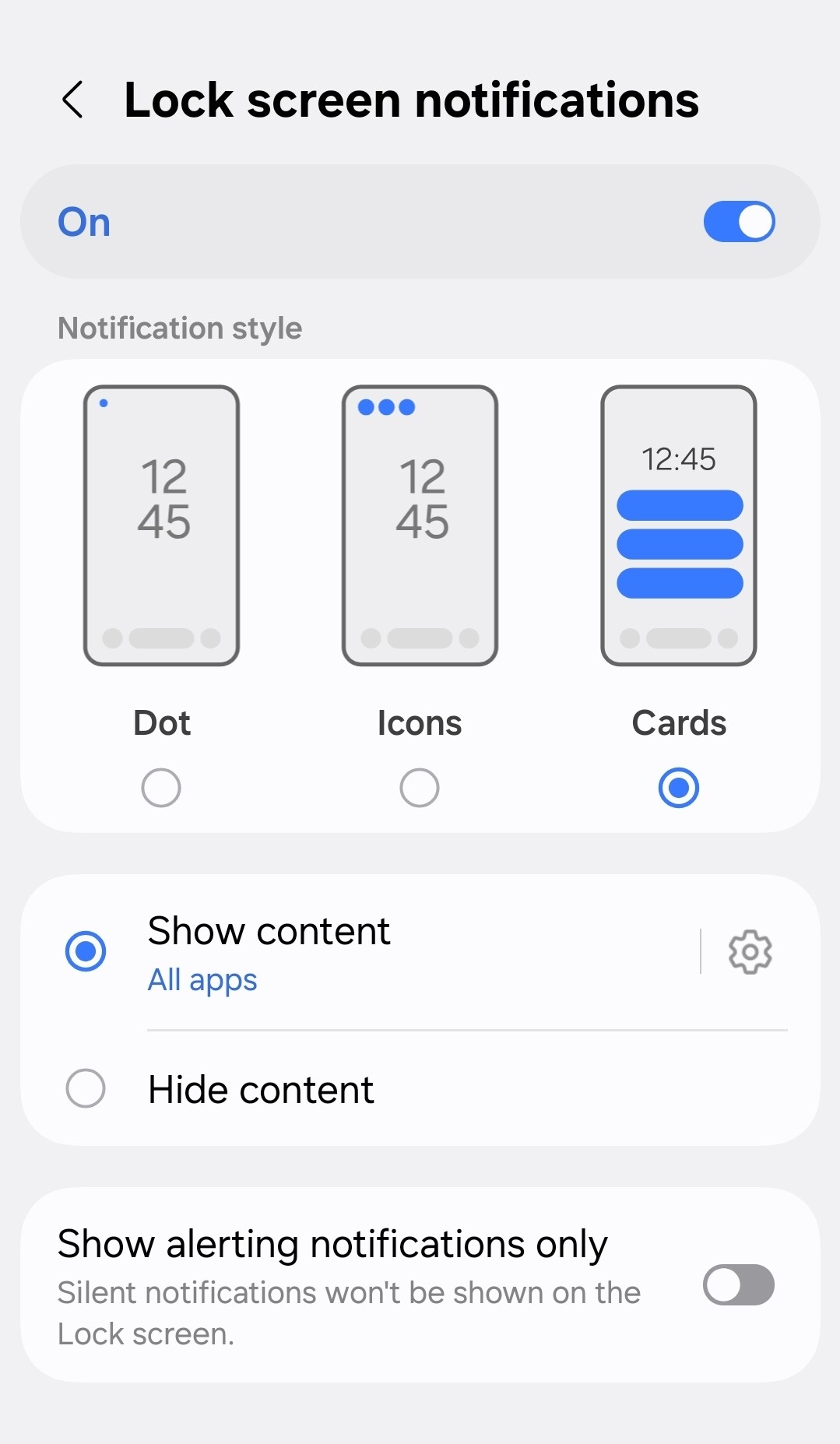Switch to Hide content
The height and width of the screenshot is (1444, 840).
coord(86,1088)
